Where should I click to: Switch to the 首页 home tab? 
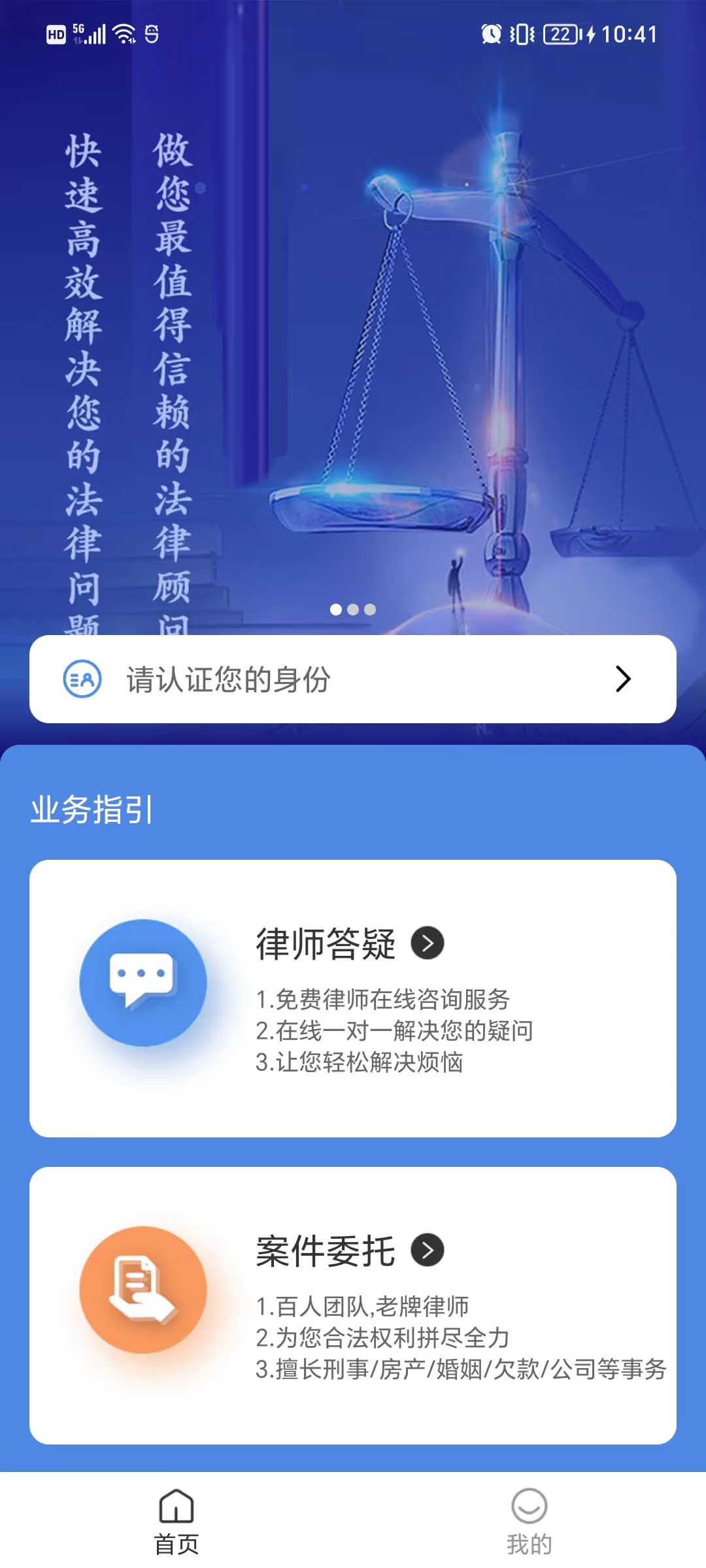[176, 1521]
